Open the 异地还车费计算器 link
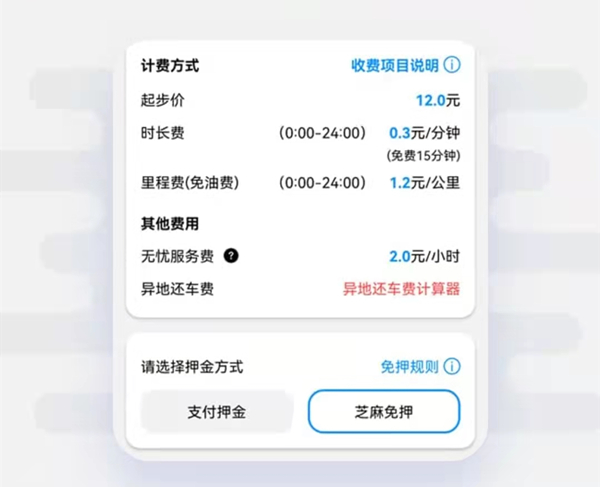The image size is (600, 487). (x=401, y=290)
